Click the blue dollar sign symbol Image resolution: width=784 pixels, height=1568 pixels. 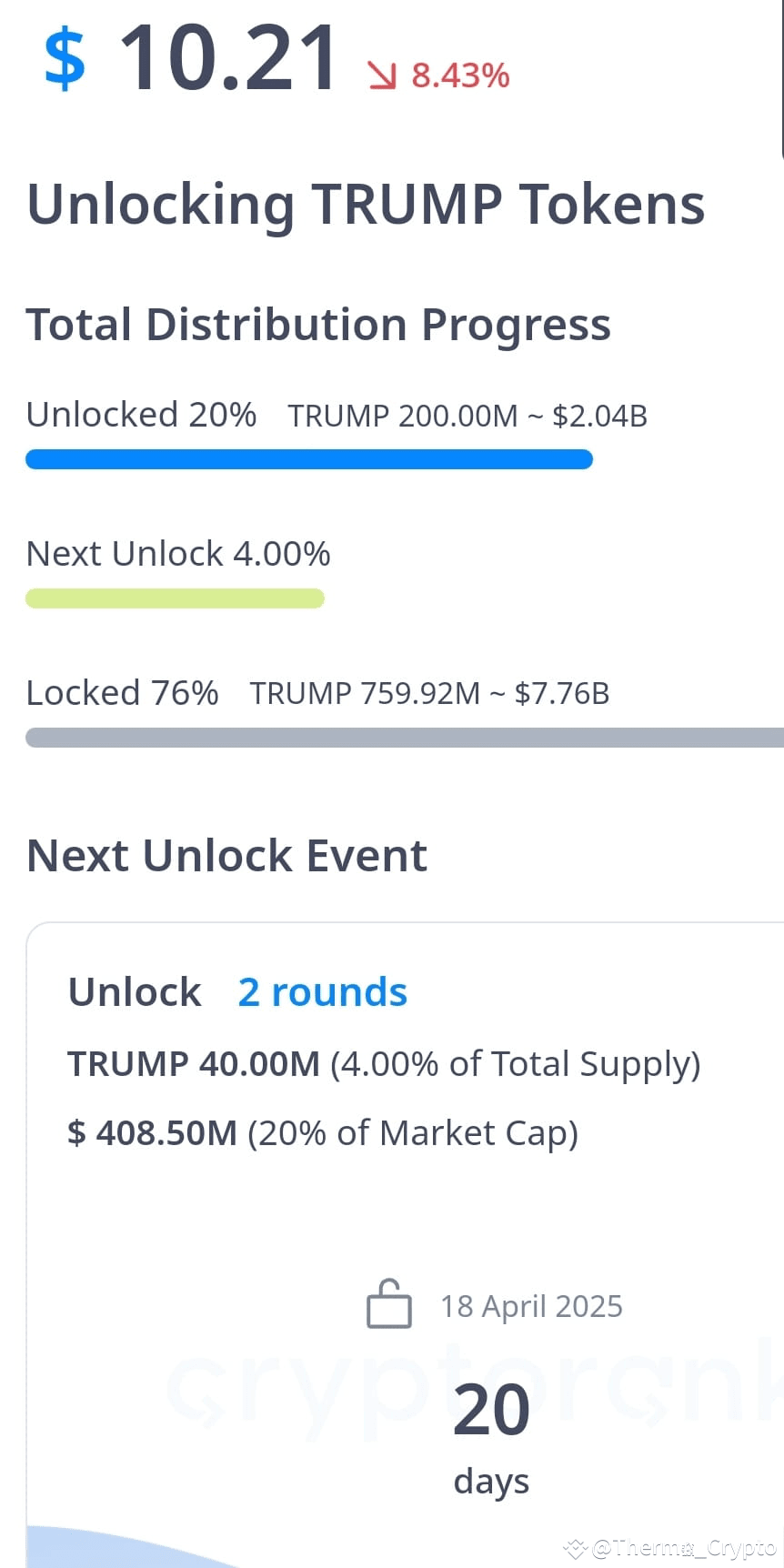click(x=63, y=56)
